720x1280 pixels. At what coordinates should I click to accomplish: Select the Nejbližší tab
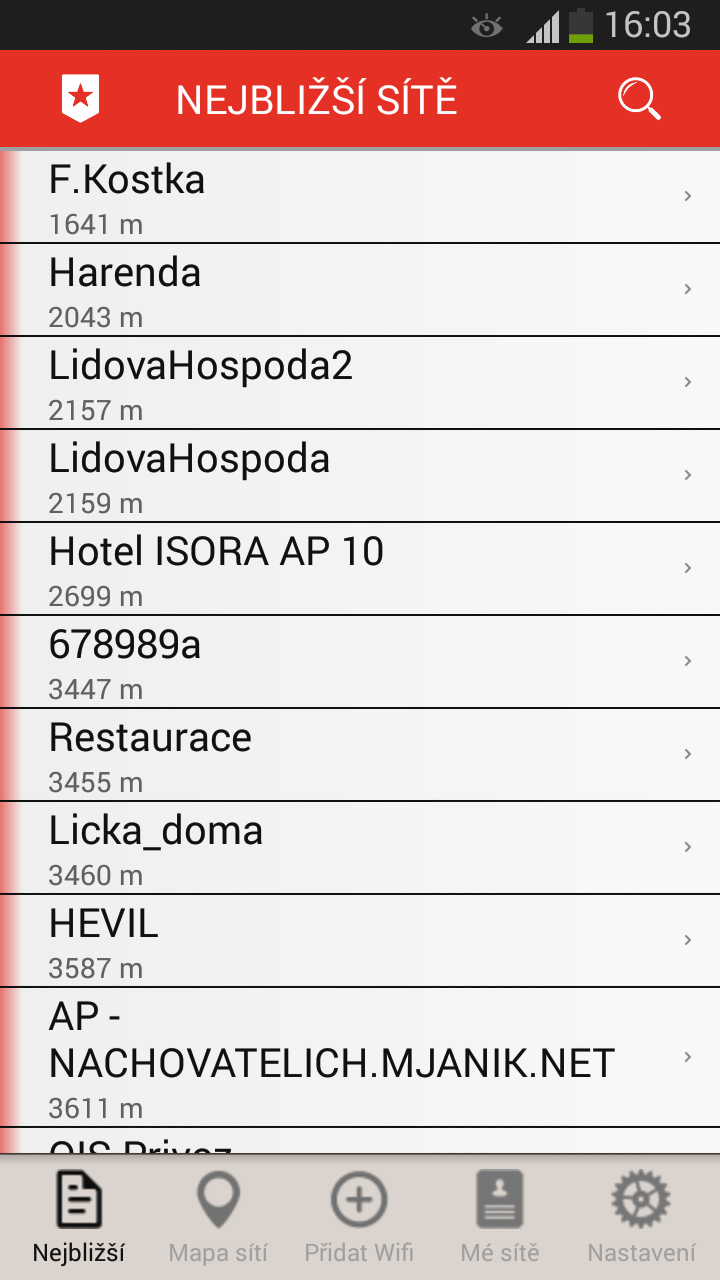[79, 1217]
